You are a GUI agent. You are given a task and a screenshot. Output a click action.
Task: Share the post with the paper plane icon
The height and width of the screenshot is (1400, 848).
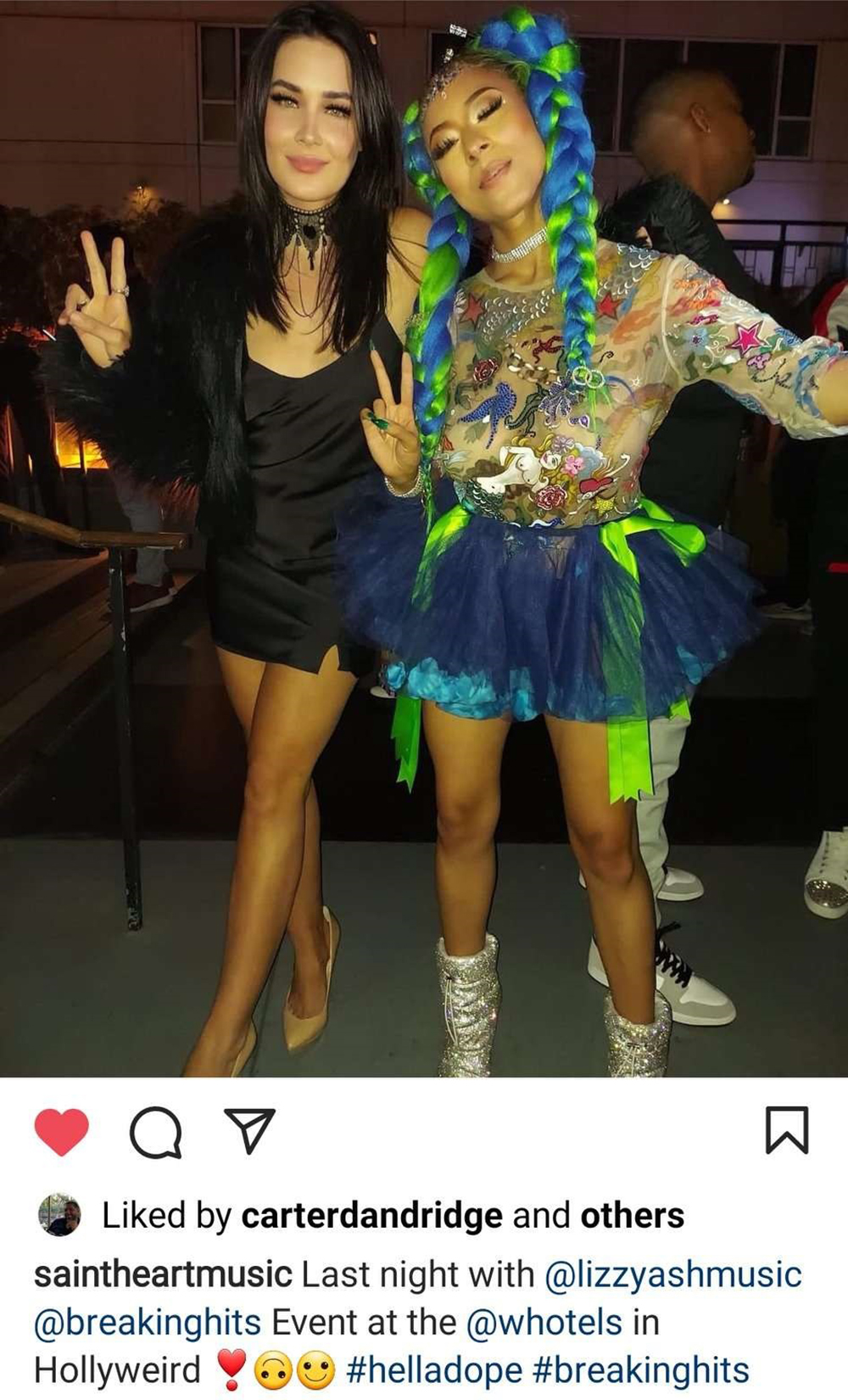[x=250, y=1130]
